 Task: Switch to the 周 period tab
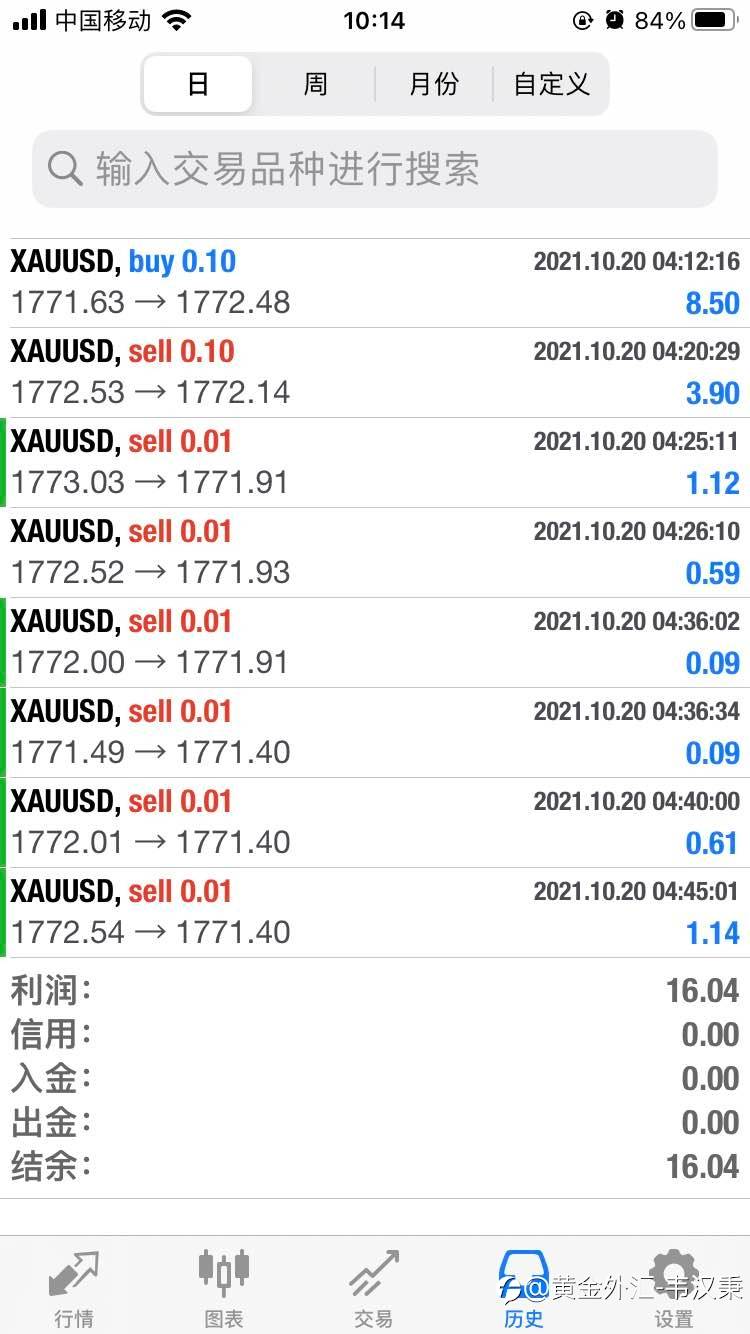(315, 84)
